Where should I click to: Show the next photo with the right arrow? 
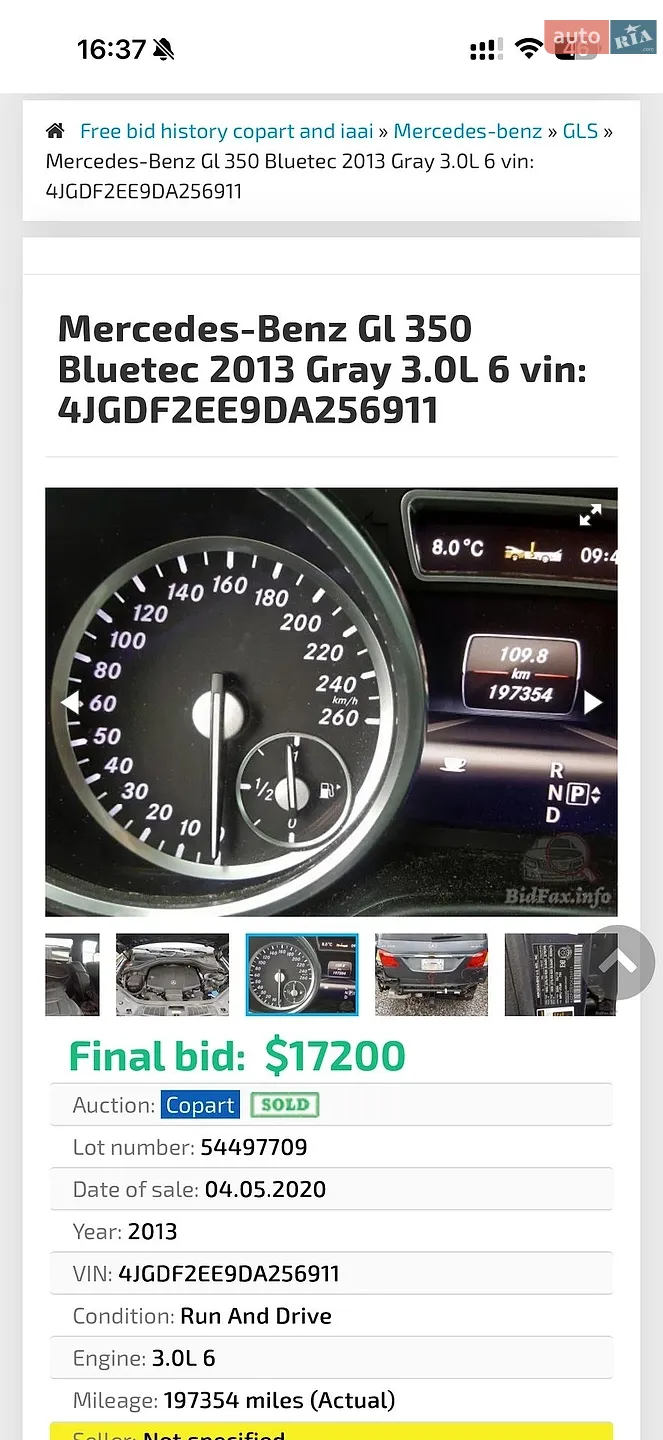pos(593,703)
